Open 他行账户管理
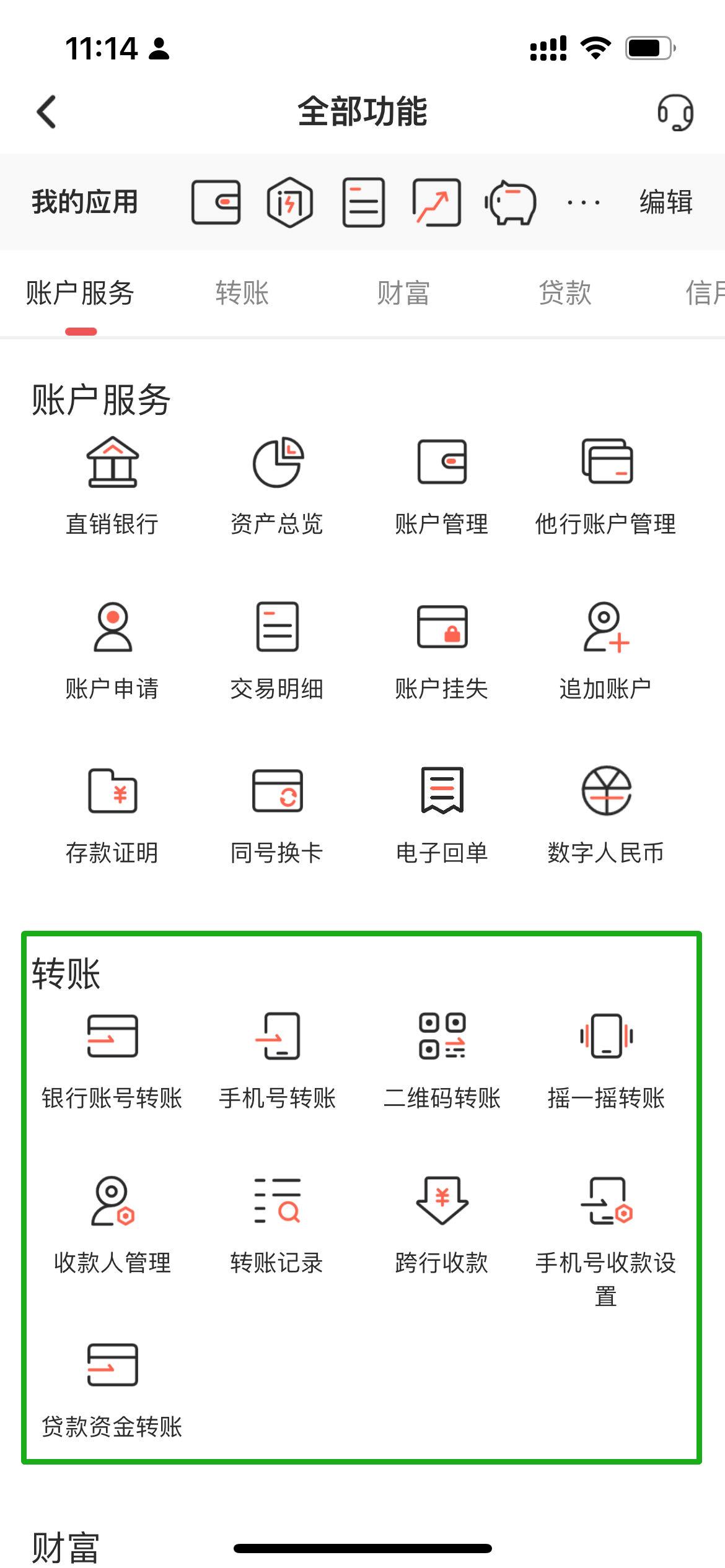This screenshot has height=1568, width=725. click(606, 487)
